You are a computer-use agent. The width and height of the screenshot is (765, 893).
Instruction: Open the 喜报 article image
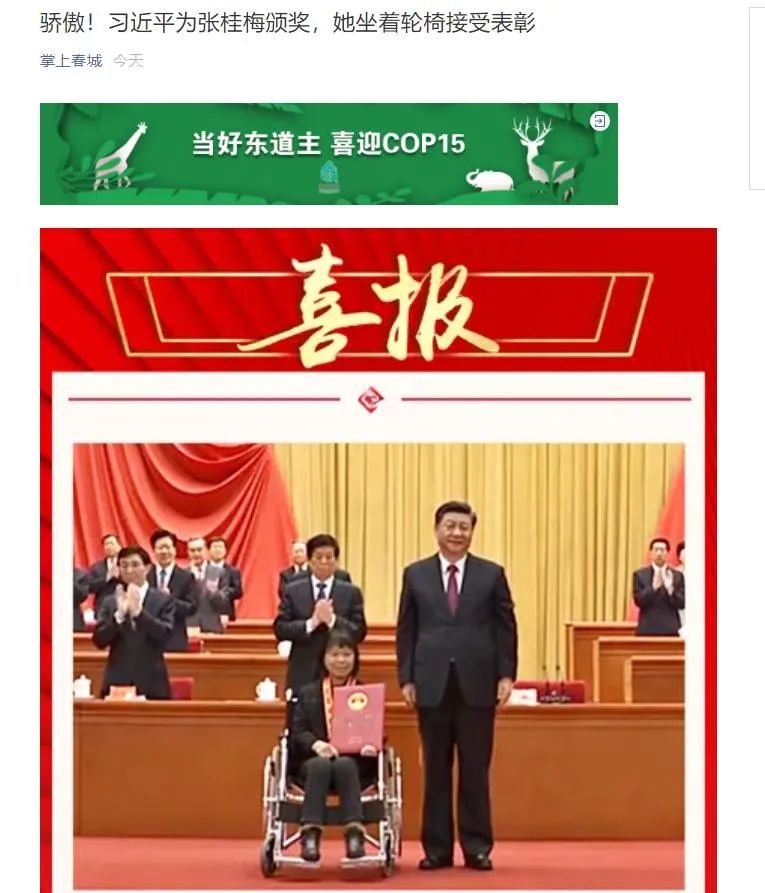[x=378, y=560]
